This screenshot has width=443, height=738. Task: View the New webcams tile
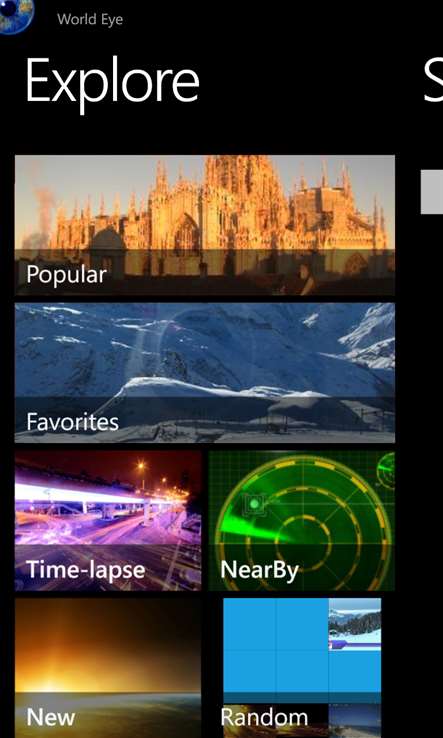108,668
